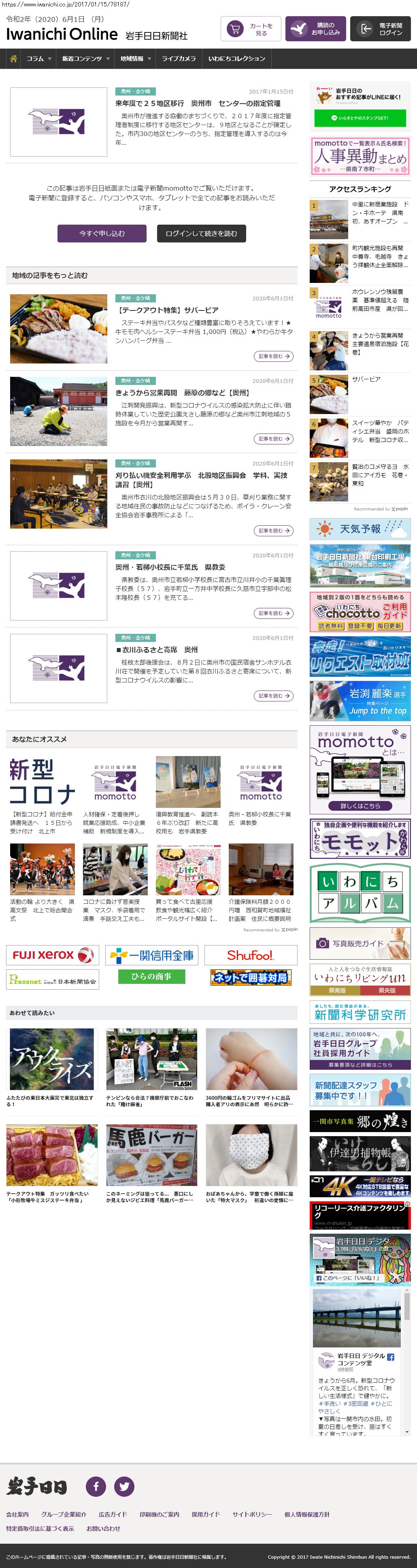Visit the Facebook page icon in footer
The image size is (417, 1568).
96,1486
